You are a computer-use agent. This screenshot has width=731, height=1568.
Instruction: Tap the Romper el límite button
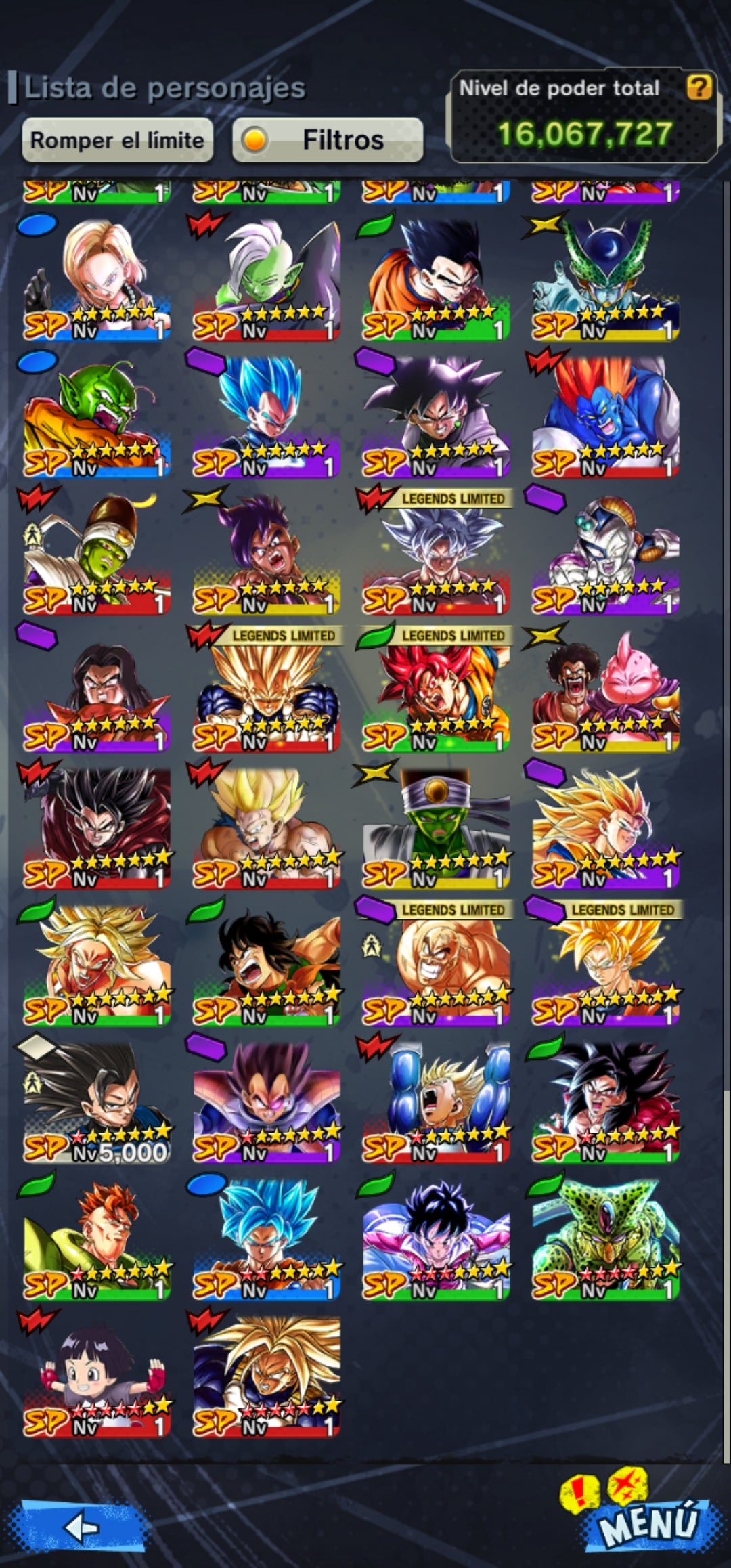[x=117, y=140]
